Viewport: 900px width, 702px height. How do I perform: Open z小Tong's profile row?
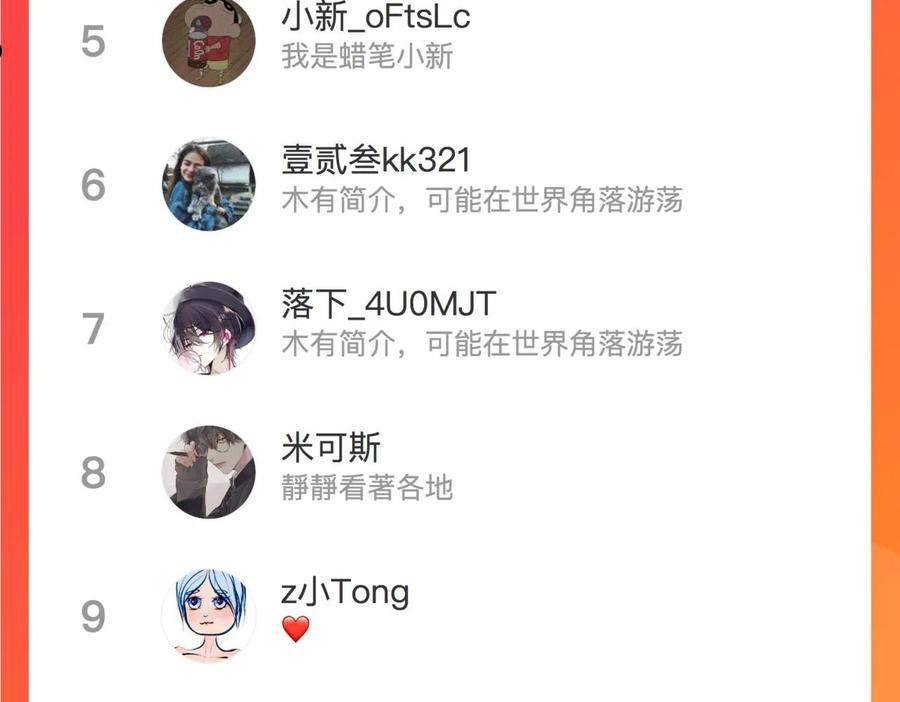345,592
